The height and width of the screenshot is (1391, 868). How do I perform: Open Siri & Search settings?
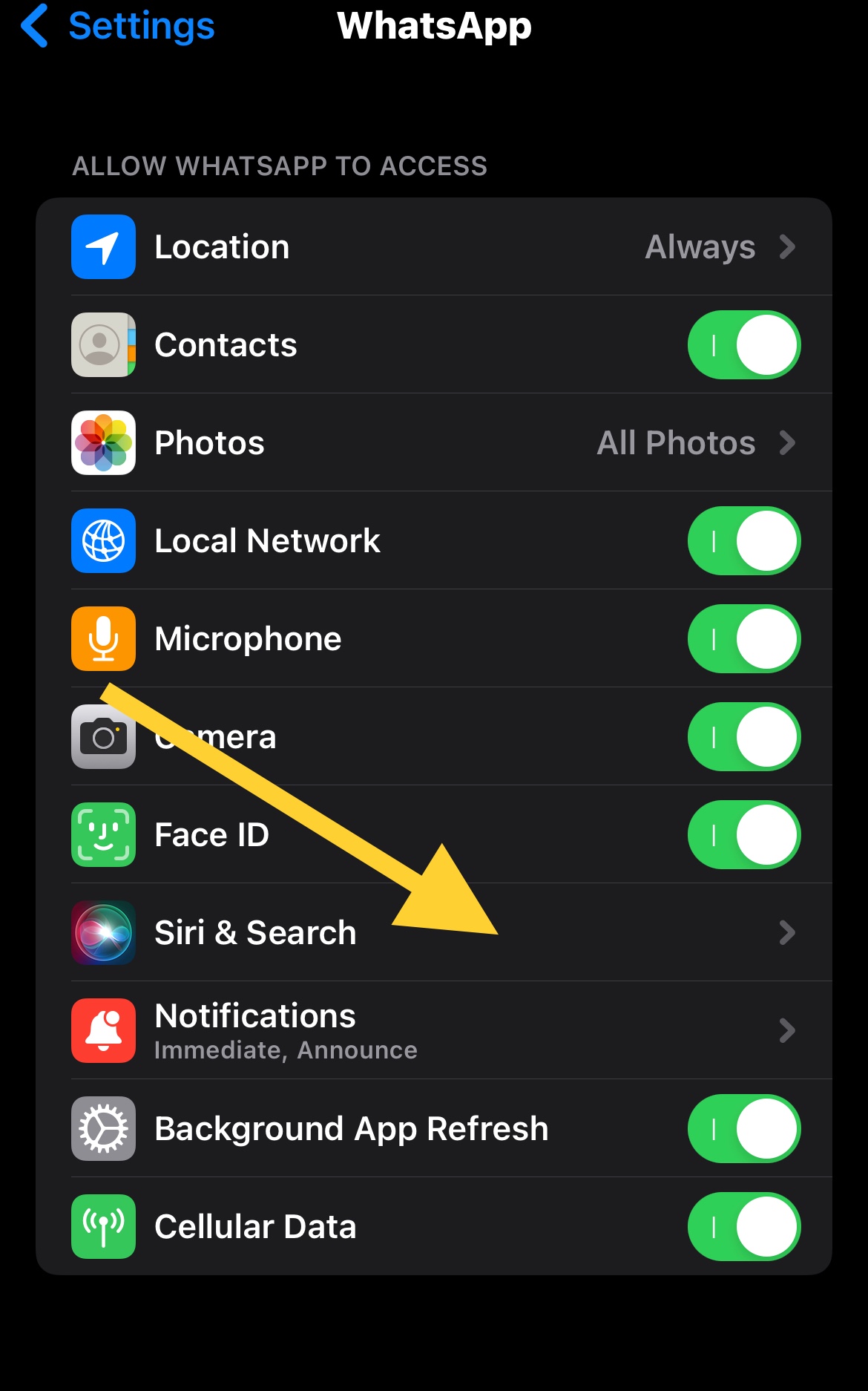(434, 933)
